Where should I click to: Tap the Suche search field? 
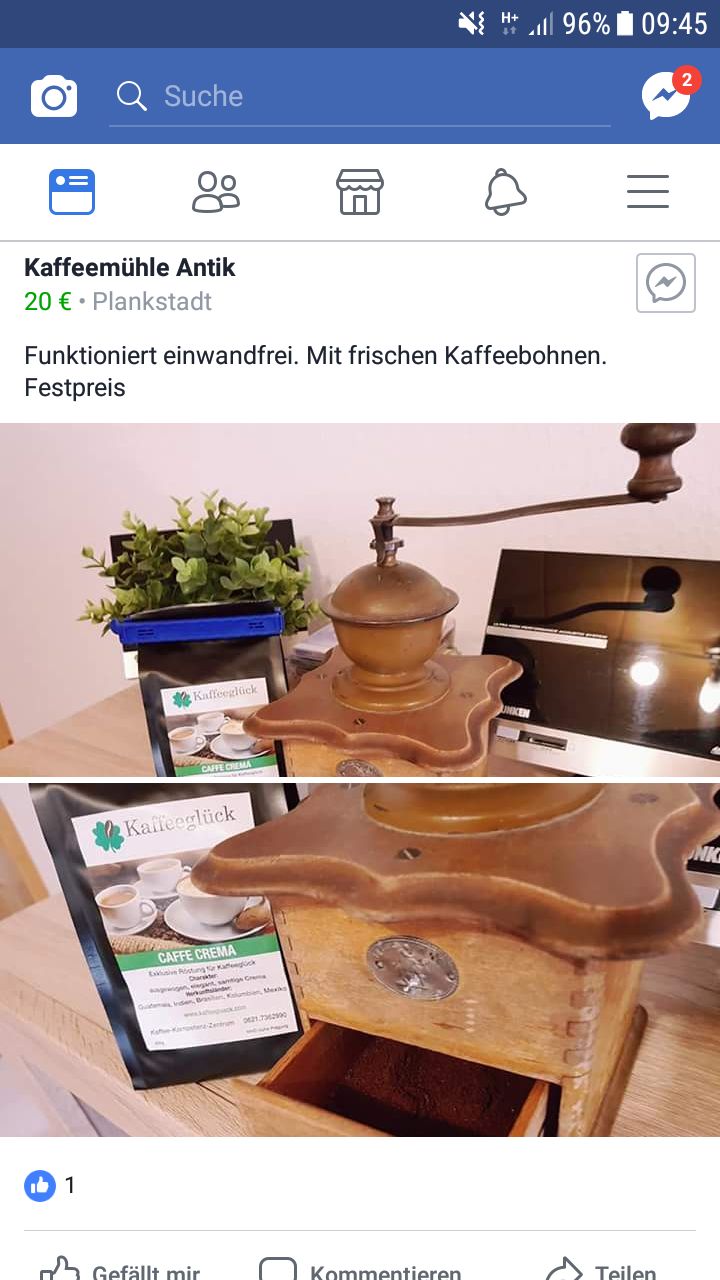point(360,96)
